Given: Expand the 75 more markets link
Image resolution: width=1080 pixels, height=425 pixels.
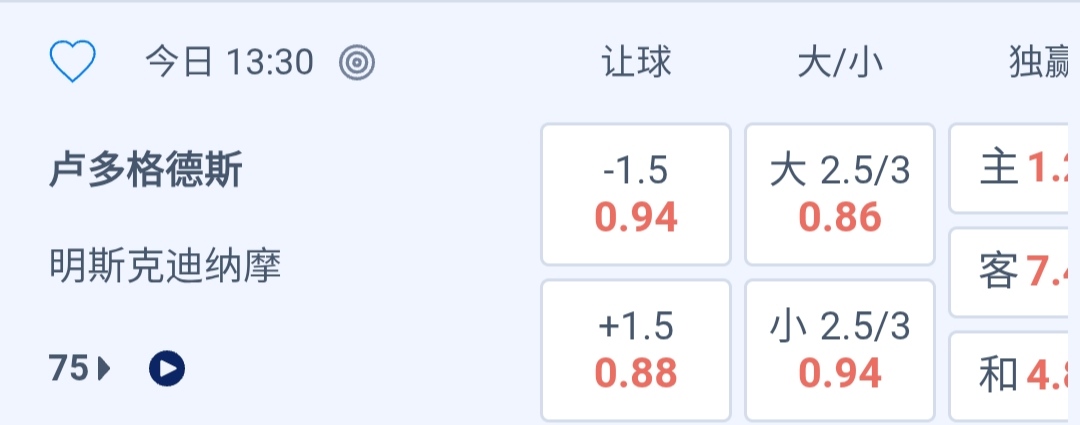Looking at the screenshot, I should (x=80, y=370).
